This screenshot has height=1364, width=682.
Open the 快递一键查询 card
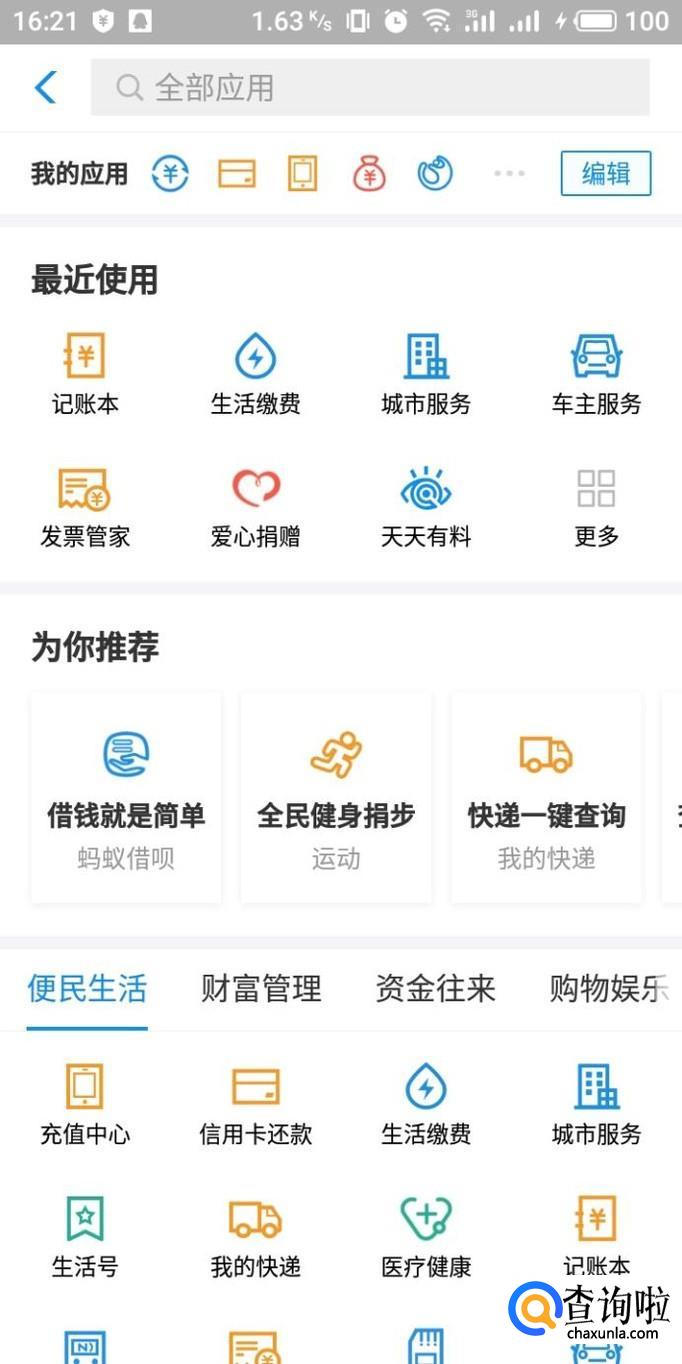point(546,797)
